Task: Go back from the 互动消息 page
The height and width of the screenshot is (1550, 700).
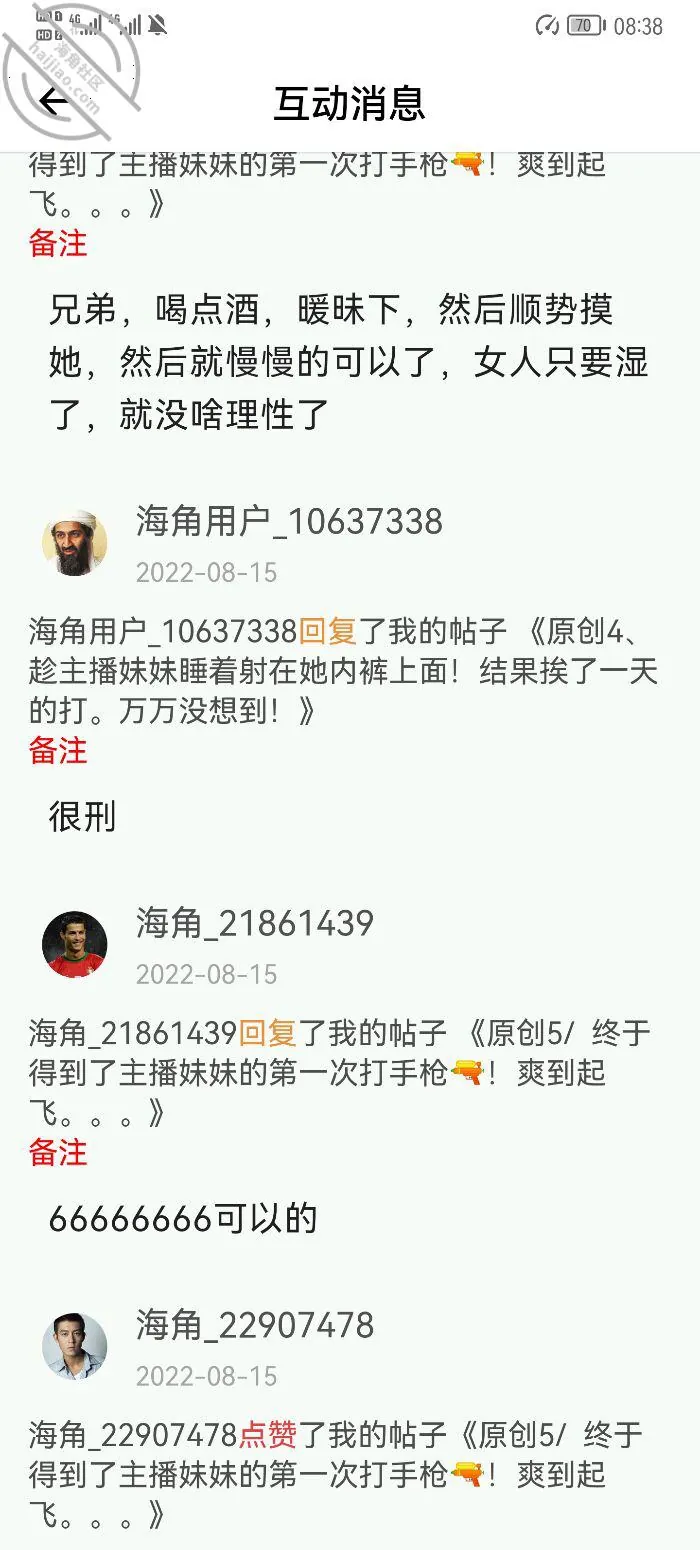Action: (x=52, y=102)
